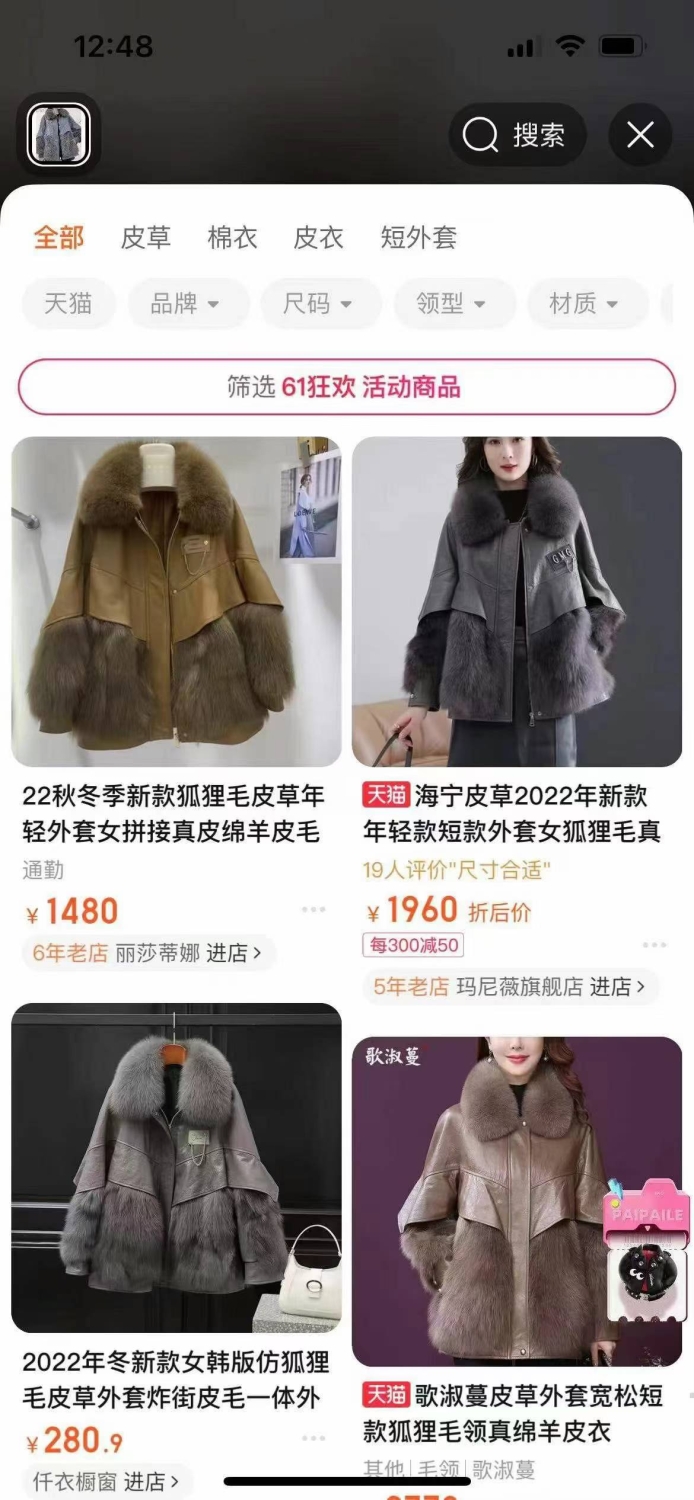Screen dimensions: 694x1500
Task: Open more options for the ¥1480 item
Action: (x=314, y=910)
